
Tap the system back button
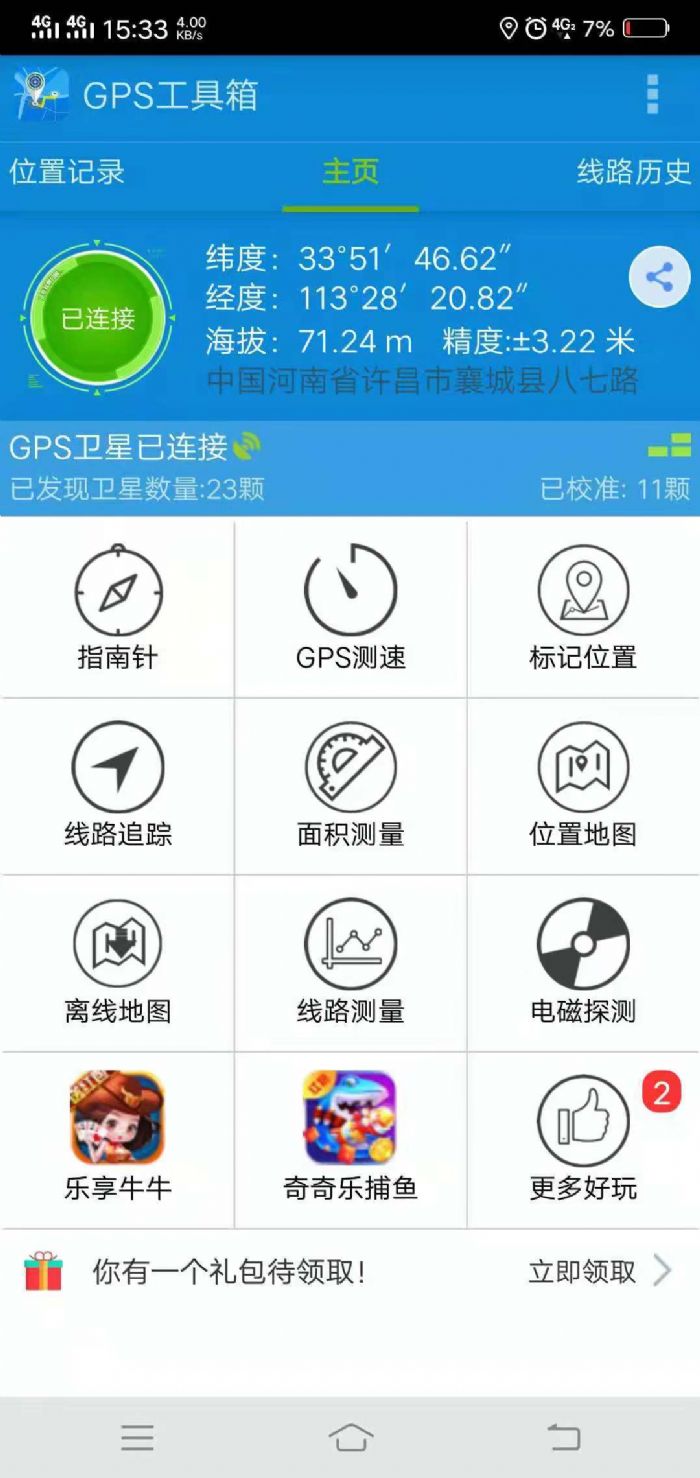(564, 1438)
